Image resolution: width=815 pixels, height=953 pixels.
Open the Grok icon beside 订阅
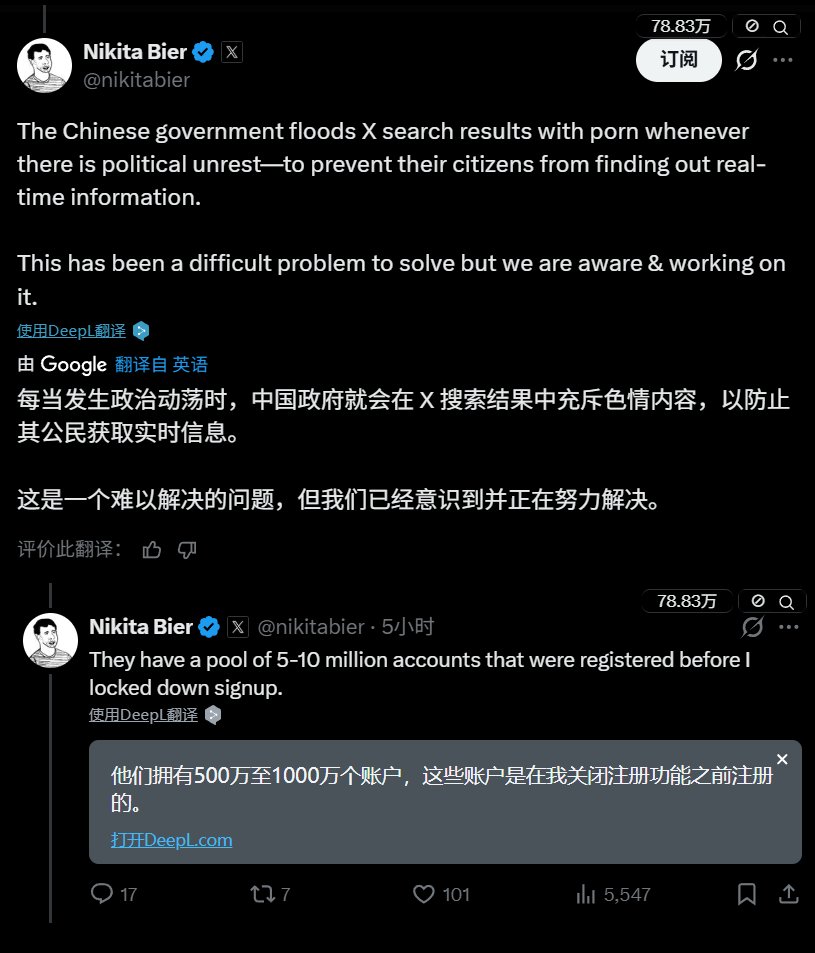pos(746,60)
